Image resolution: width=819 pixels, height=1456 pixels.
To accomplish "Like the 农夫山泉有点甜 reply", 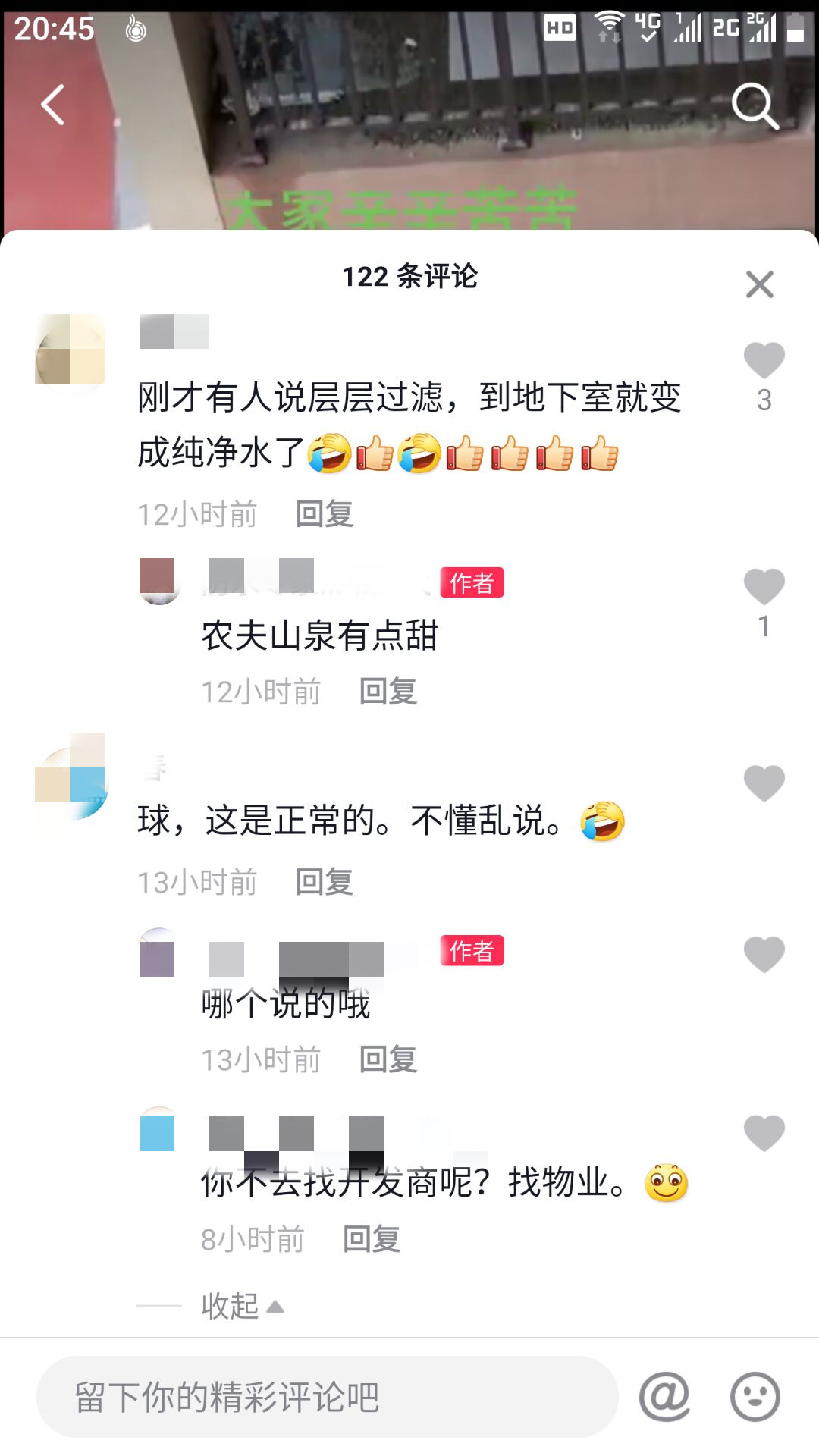I will coord(764,587).
